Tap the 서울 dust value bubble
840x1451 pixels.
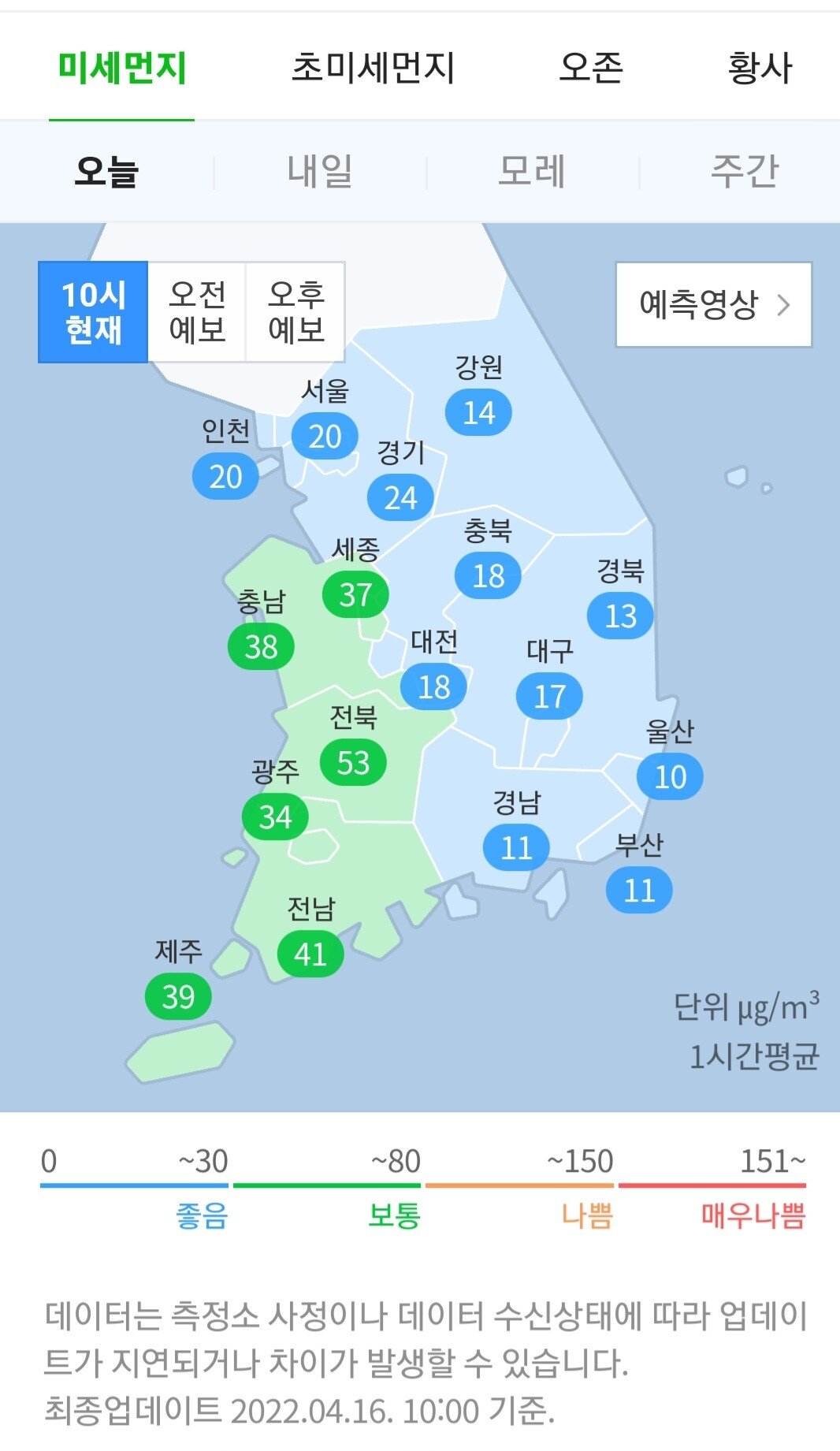[325, 436]
